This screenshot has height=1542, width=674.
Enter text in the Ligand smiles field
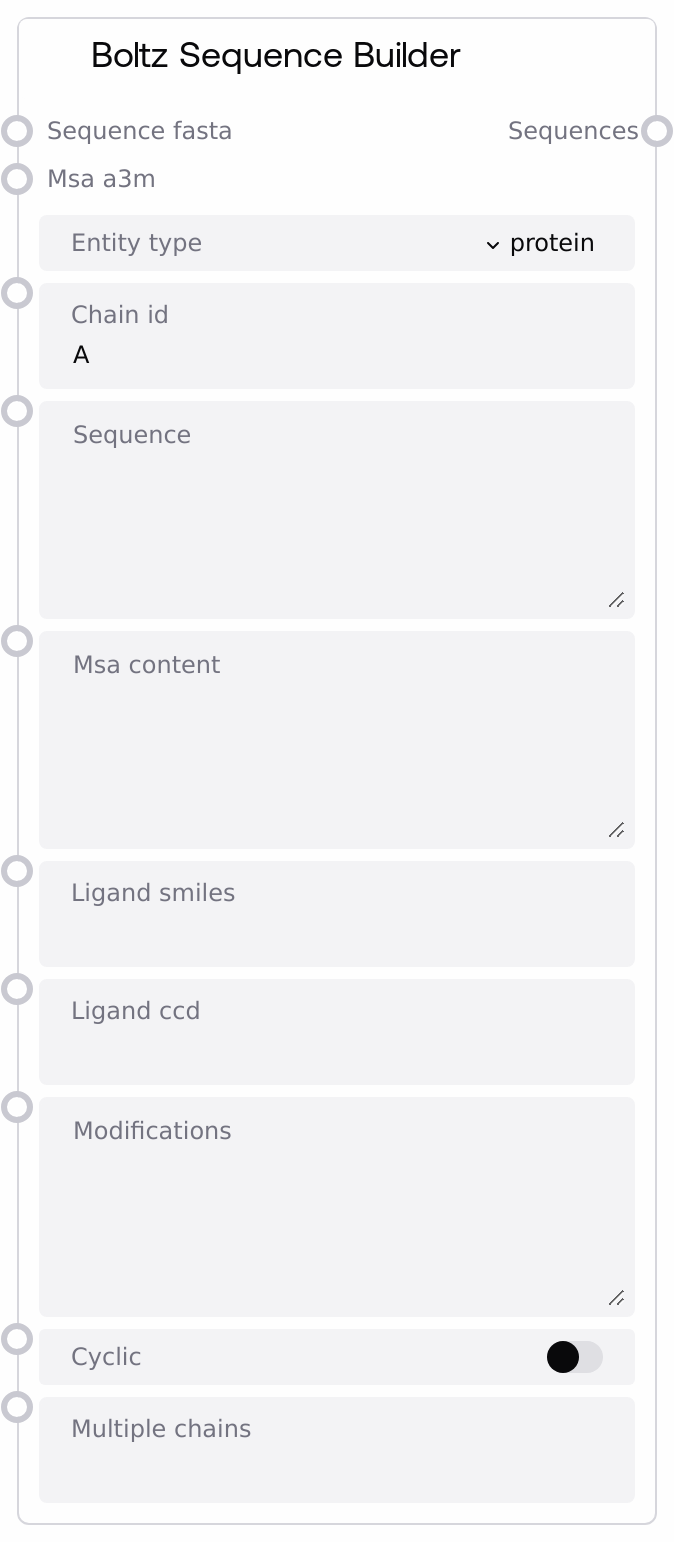pos(336,930)
